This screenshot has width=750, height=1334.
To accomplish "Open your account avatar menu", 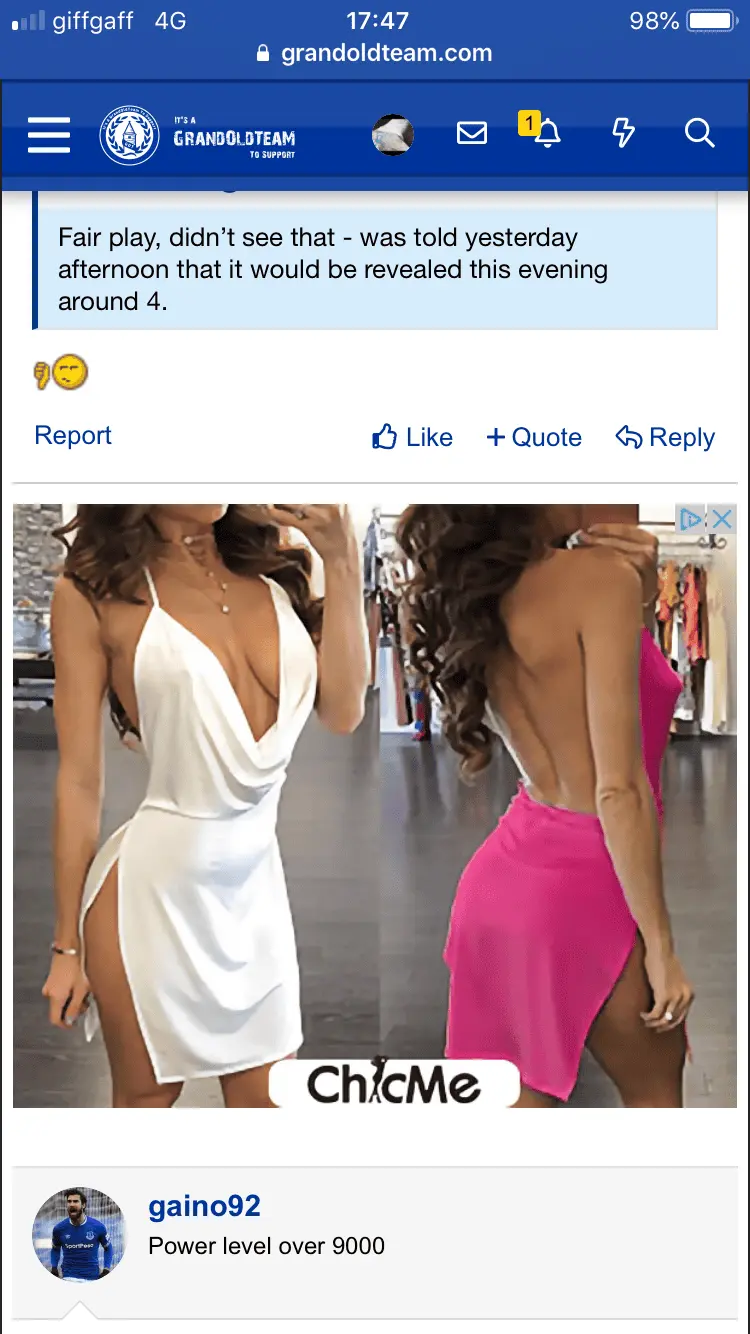I will point(393,134).
